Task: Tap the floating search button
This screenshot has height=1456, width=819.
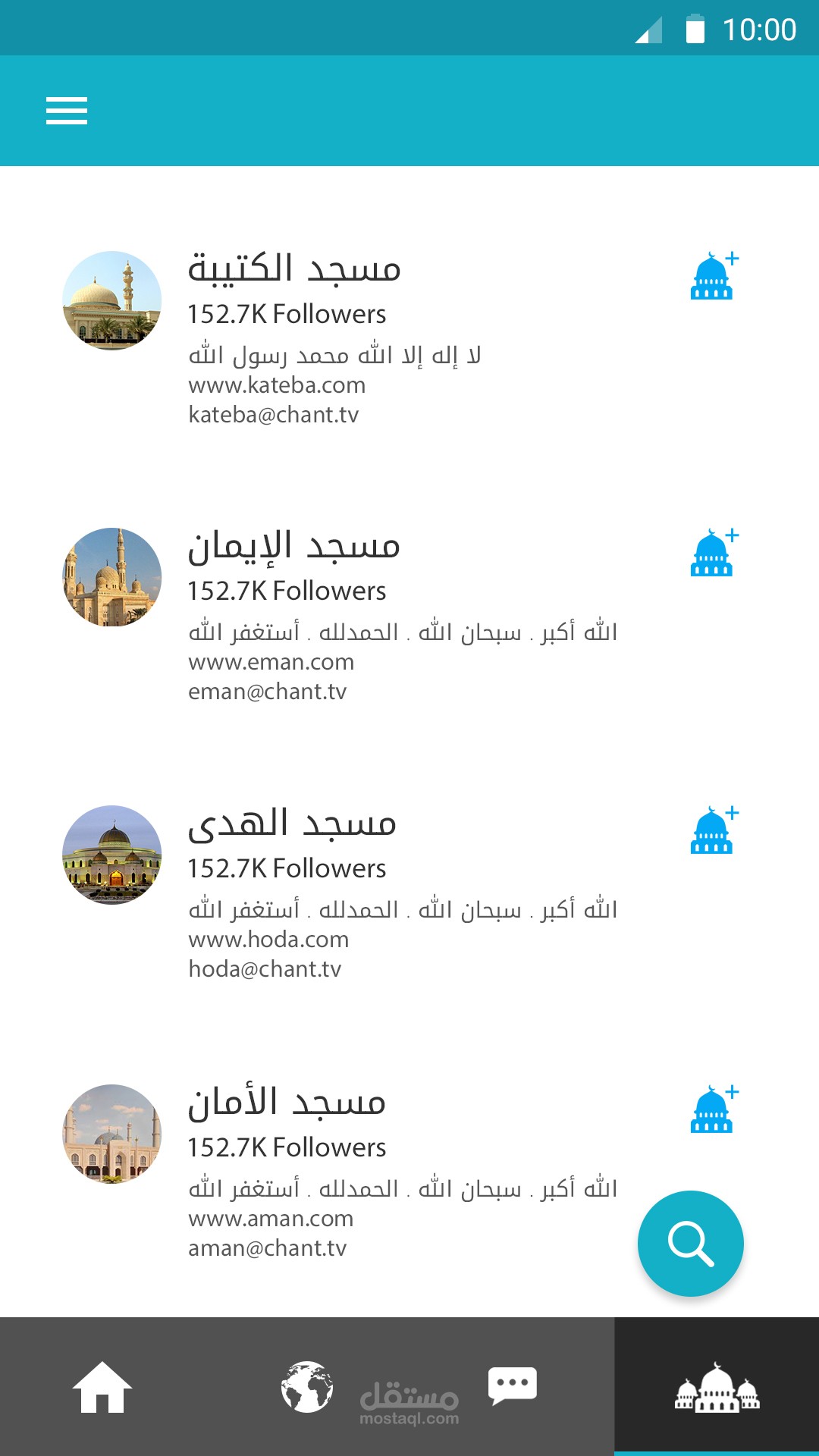Action: (x=690, y=1244)
